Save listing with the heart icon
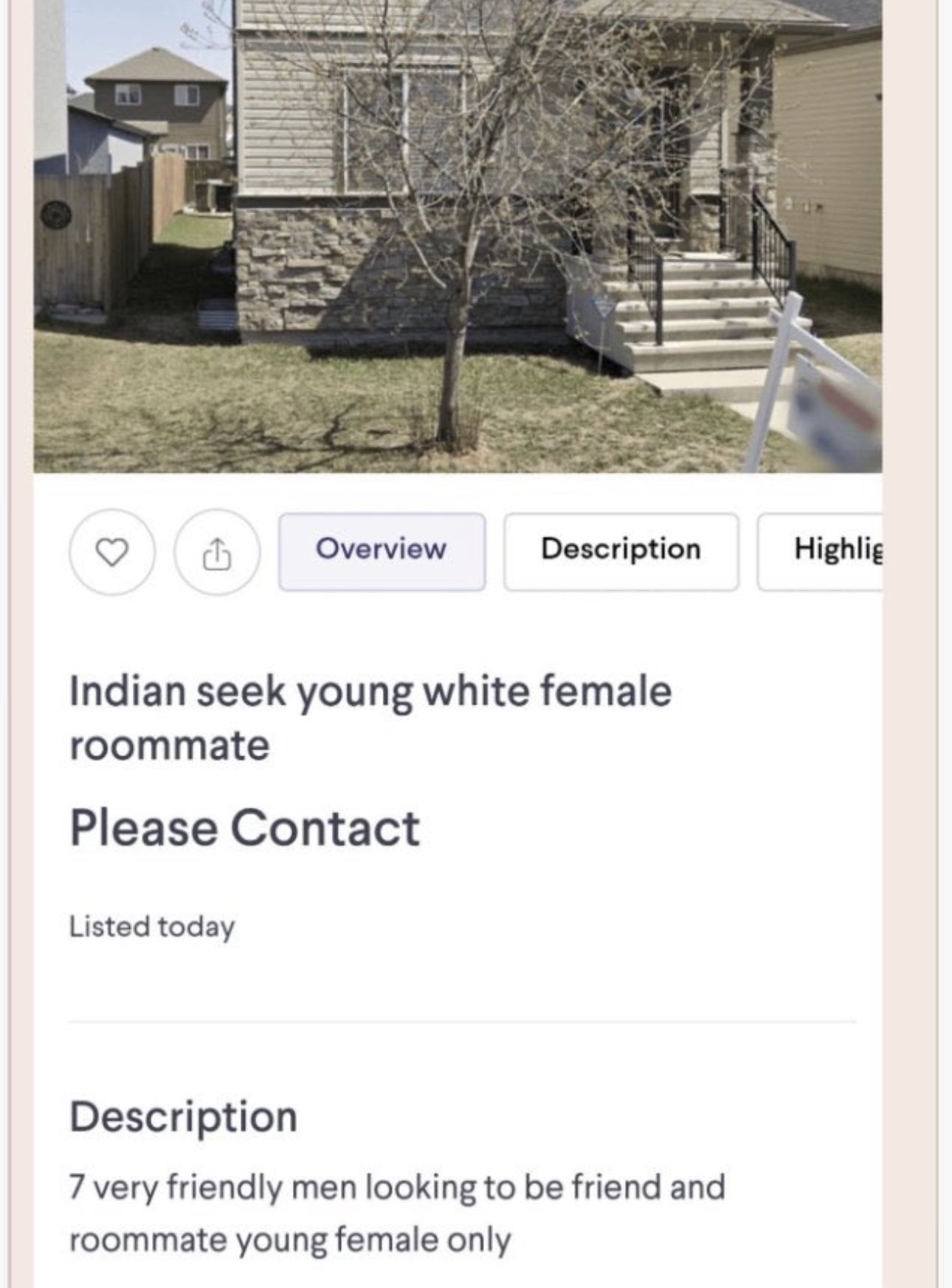 coord(112,552)
